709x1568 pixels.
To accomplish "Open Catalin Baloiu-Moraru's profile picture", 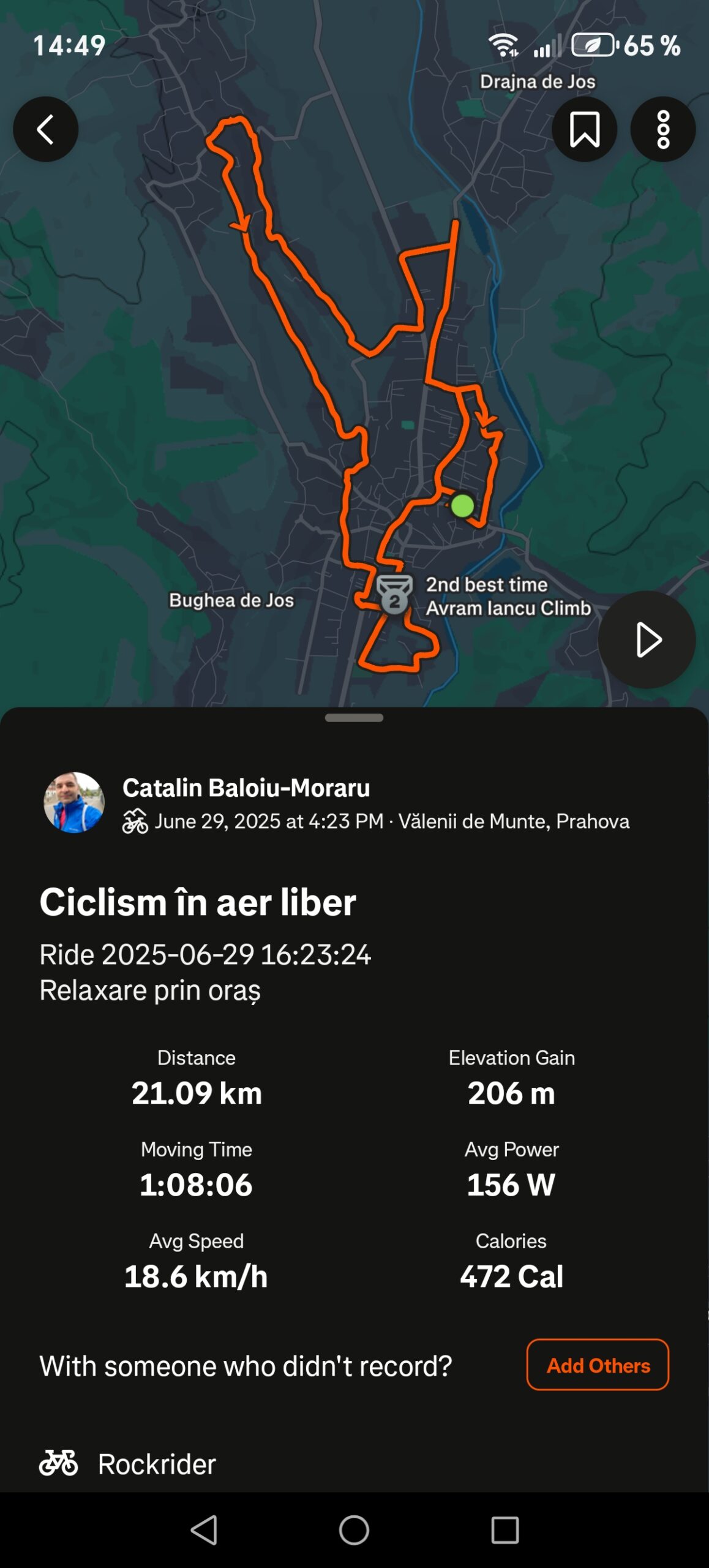I will [74, 802].
